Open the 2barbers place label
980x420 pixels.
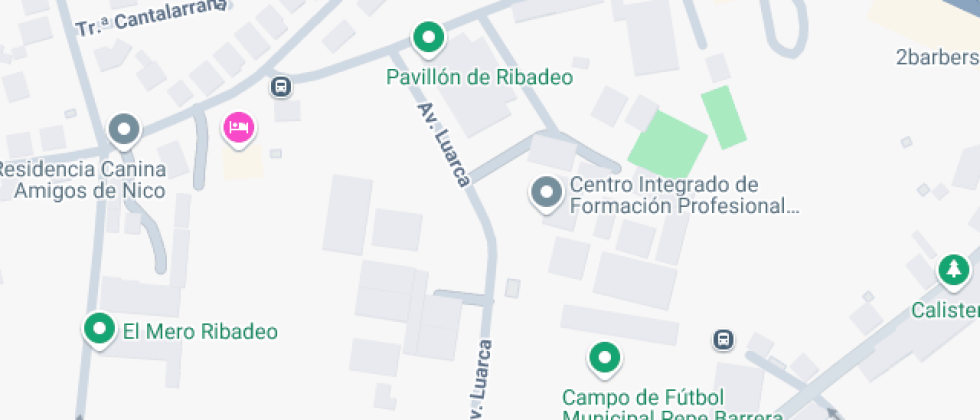tap(938, 57)
